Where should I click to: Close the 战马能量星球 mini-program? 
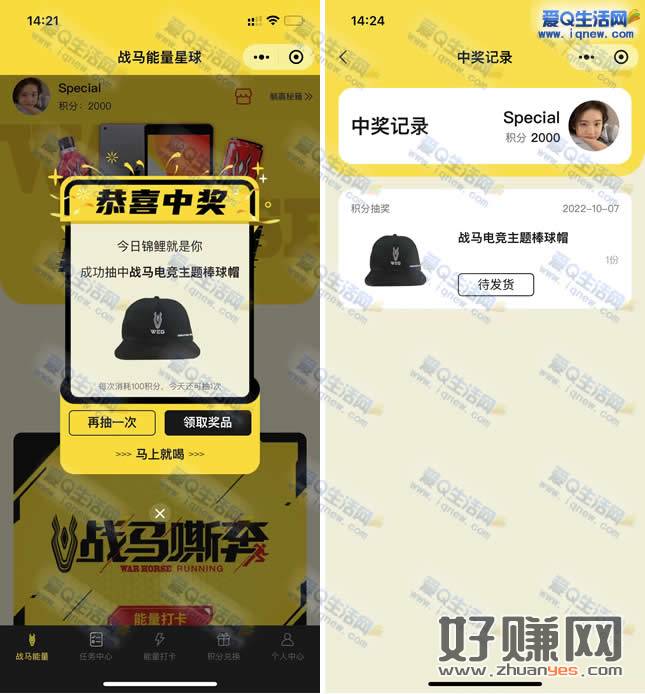[296, 58]
